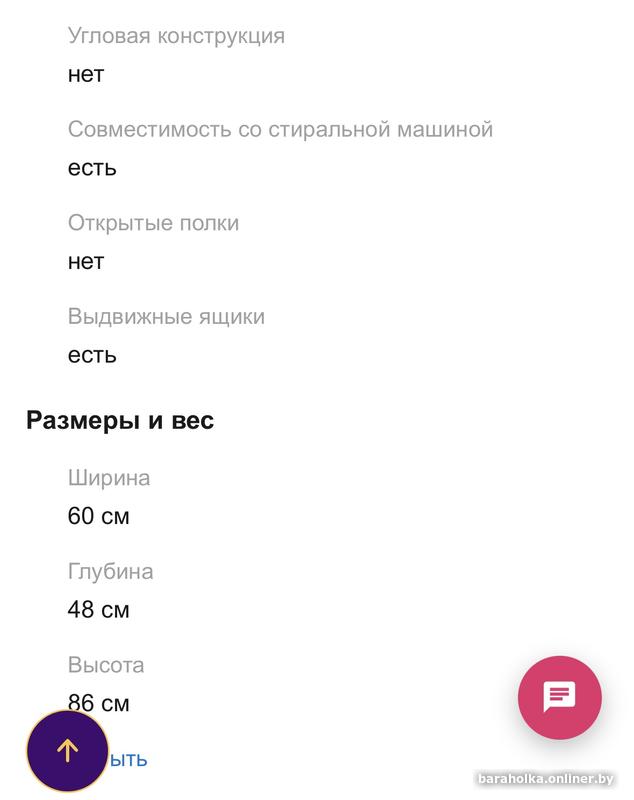634x800 pixels.
Task: Tap the scroll-to-top arrow button
Action: pos(67,750)
